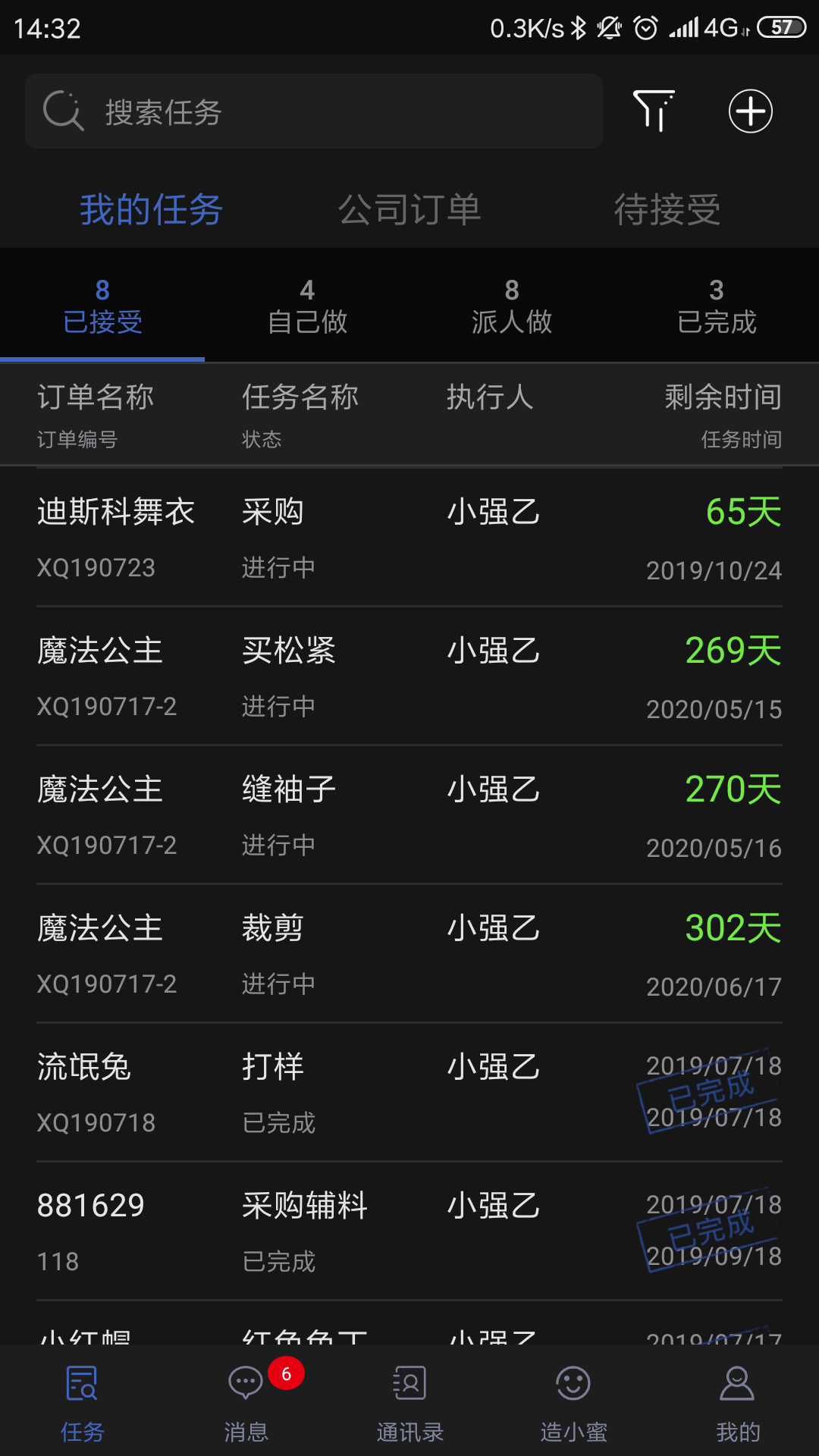Screen dimensions: 819x1456
Task: Open the task filter icon
Action: (654, 111)
